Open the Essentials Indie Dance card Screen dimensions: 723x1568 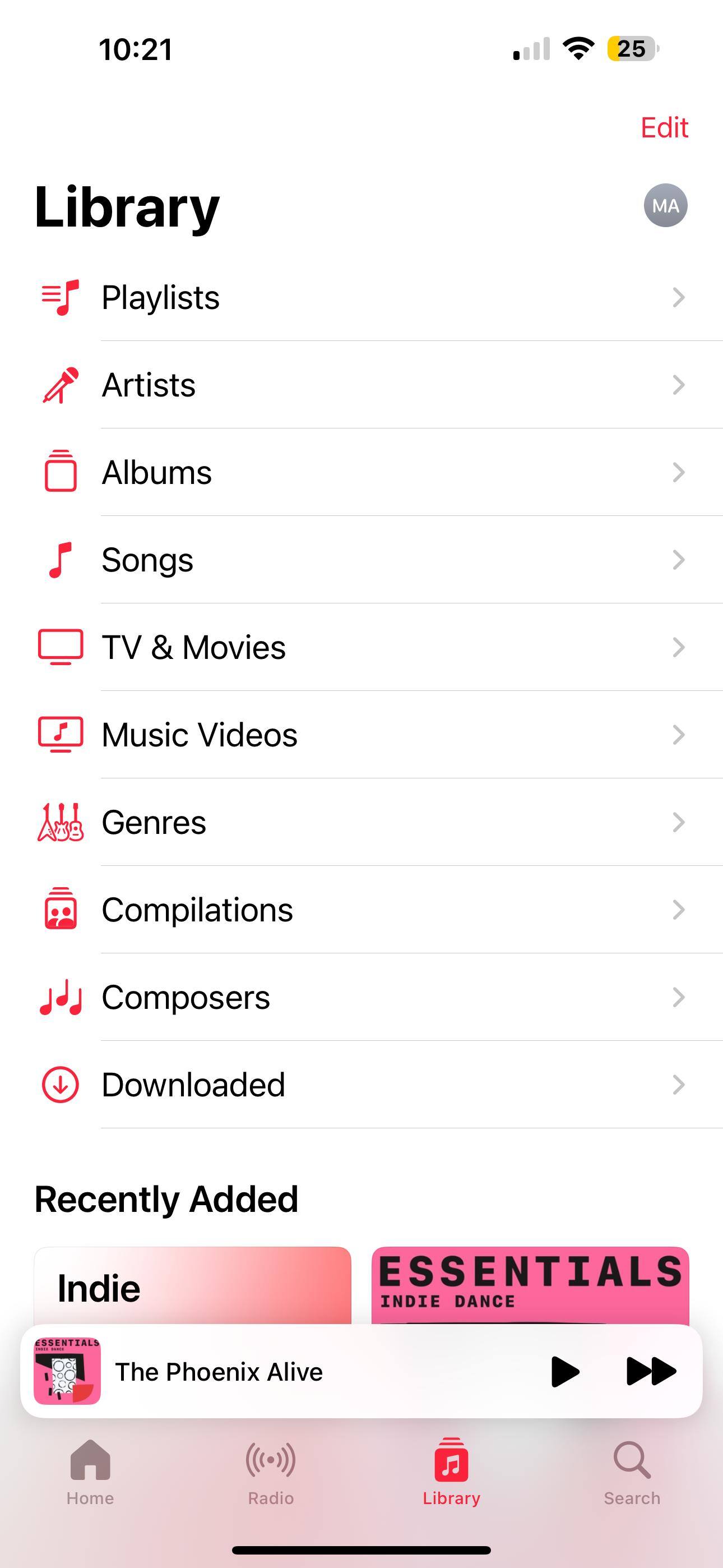530,1284
